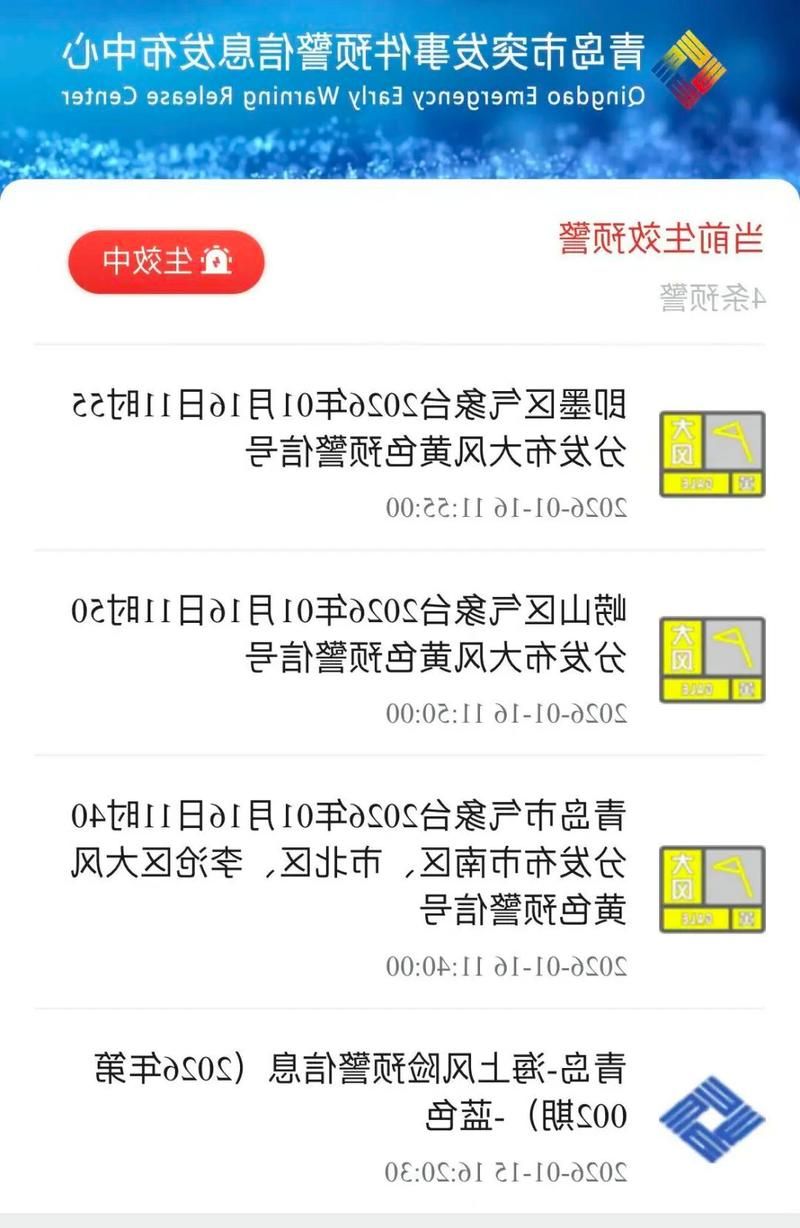This screenshot has width=800, height=1228.
Task: Select the gale yellow warning icon beside Jimo entry
Action: [x=710, y=452]
